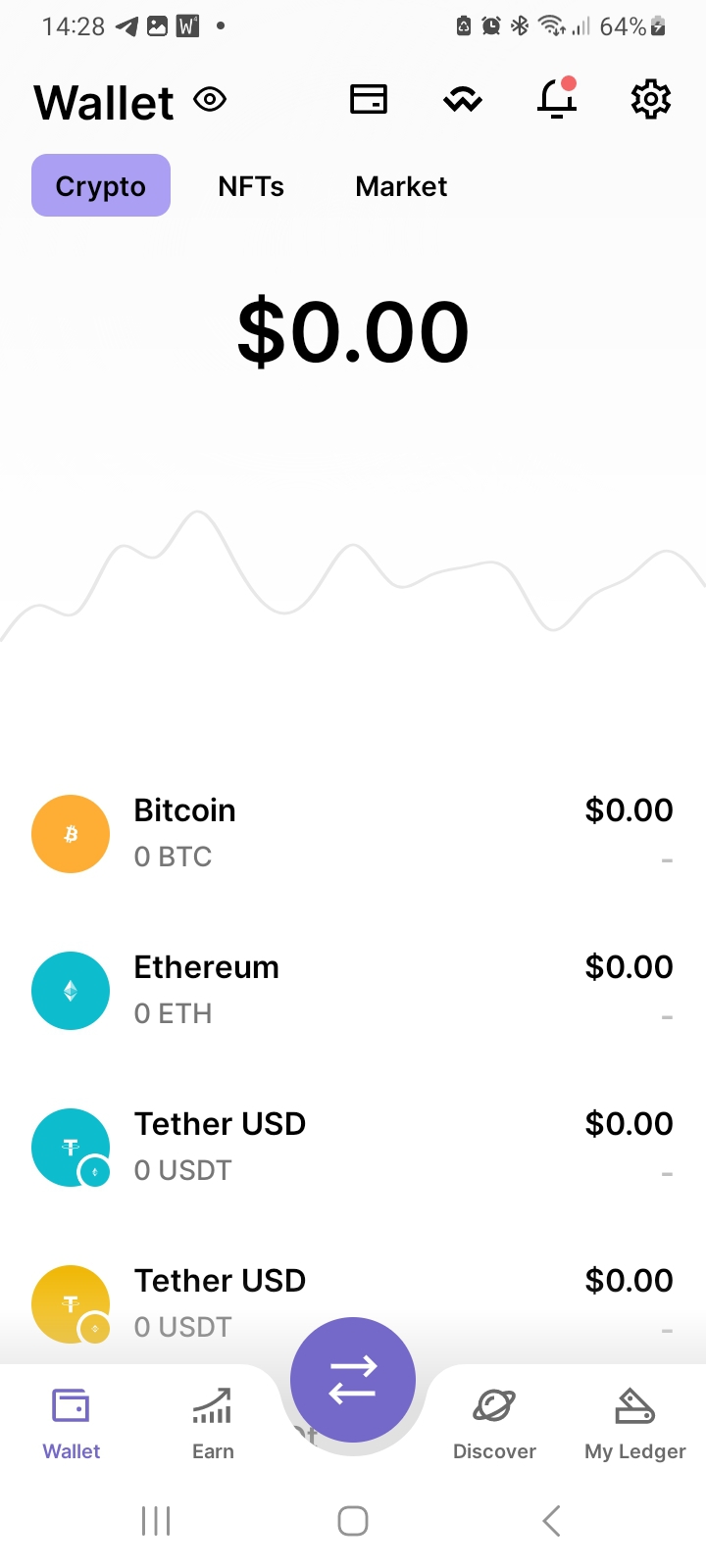Go back using the system back button
This screenshot has height=1568, width=706.
(x=551, y=1521)
